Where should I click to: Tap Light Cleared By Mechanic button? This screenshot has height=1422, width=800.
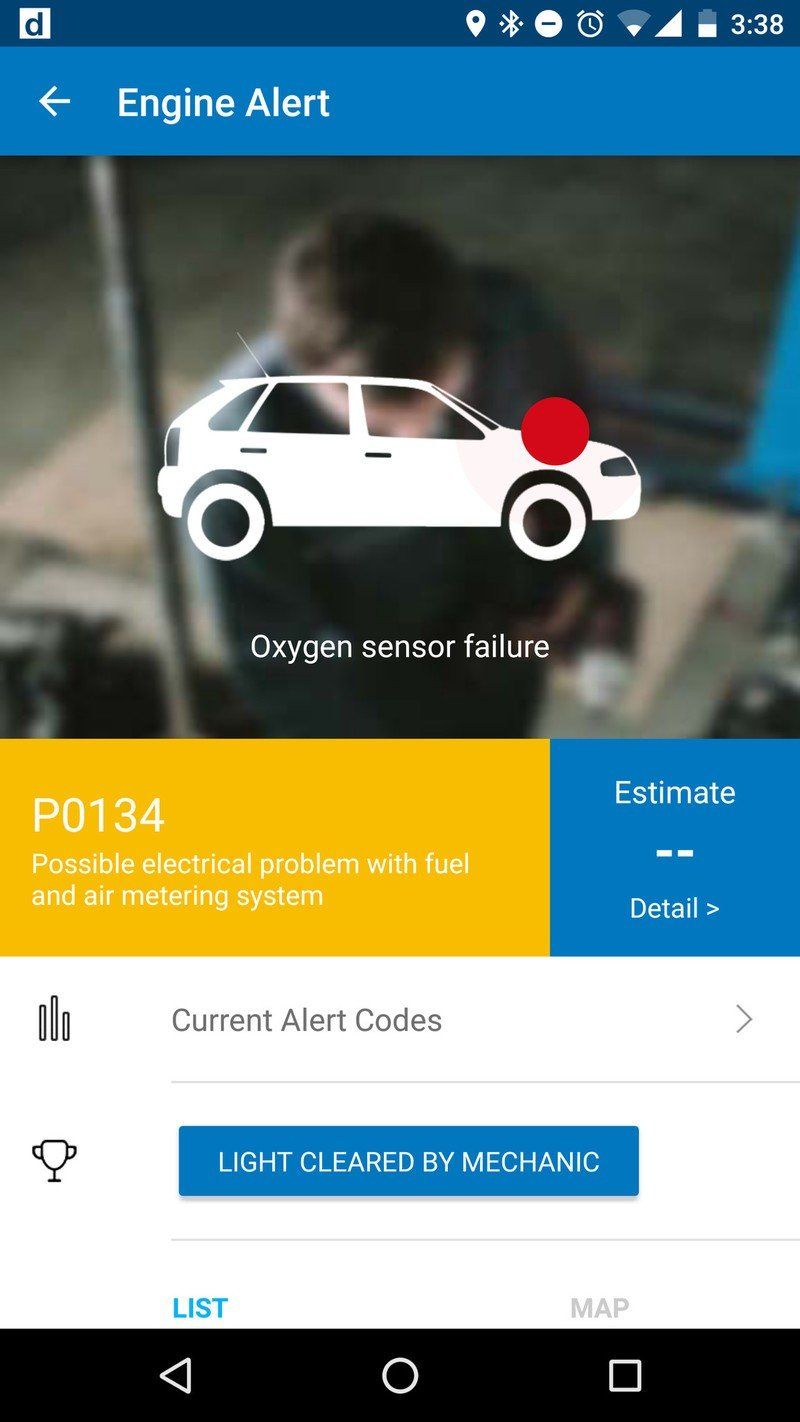pos(408,1161)
